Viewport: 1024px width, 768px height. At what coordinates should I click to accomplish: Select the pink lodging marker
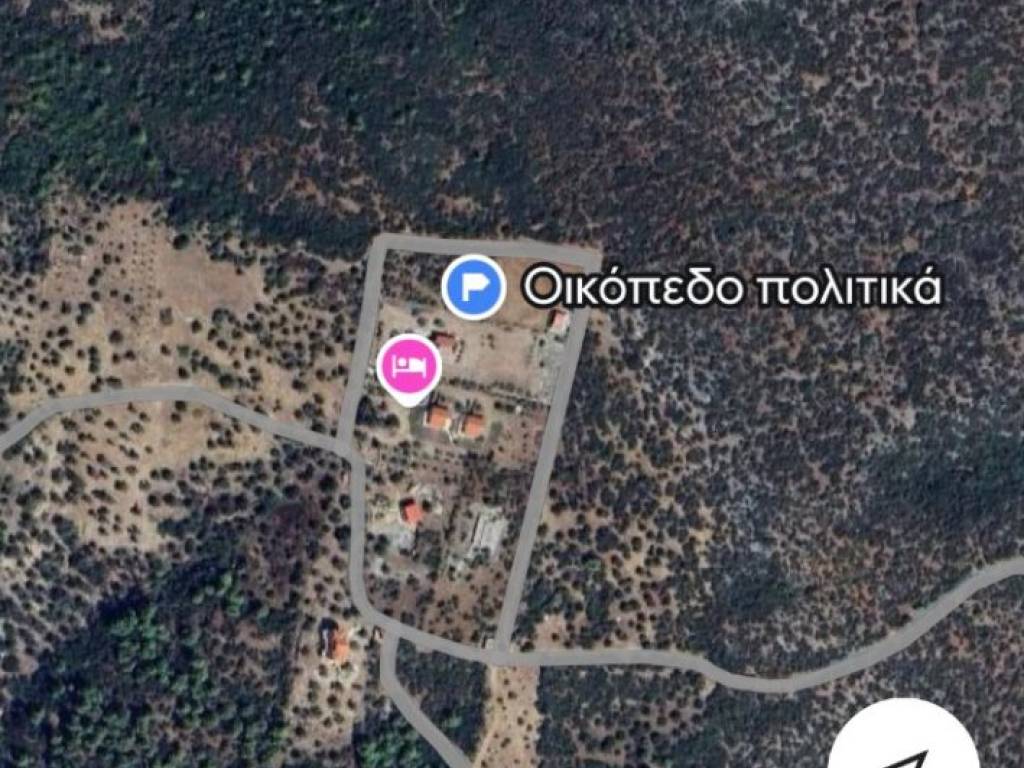409,366
